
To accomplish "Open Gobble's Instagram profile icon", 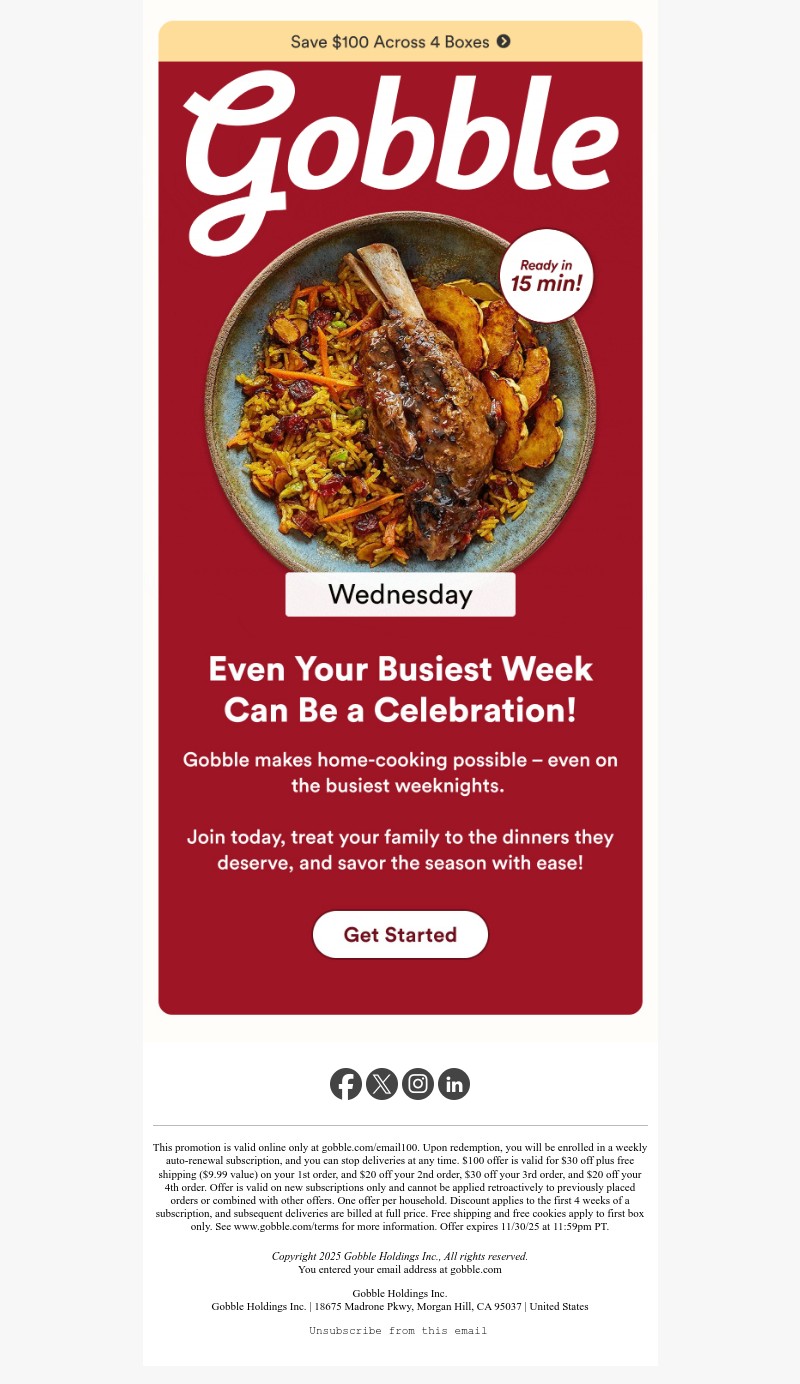I will point(418,1084).
